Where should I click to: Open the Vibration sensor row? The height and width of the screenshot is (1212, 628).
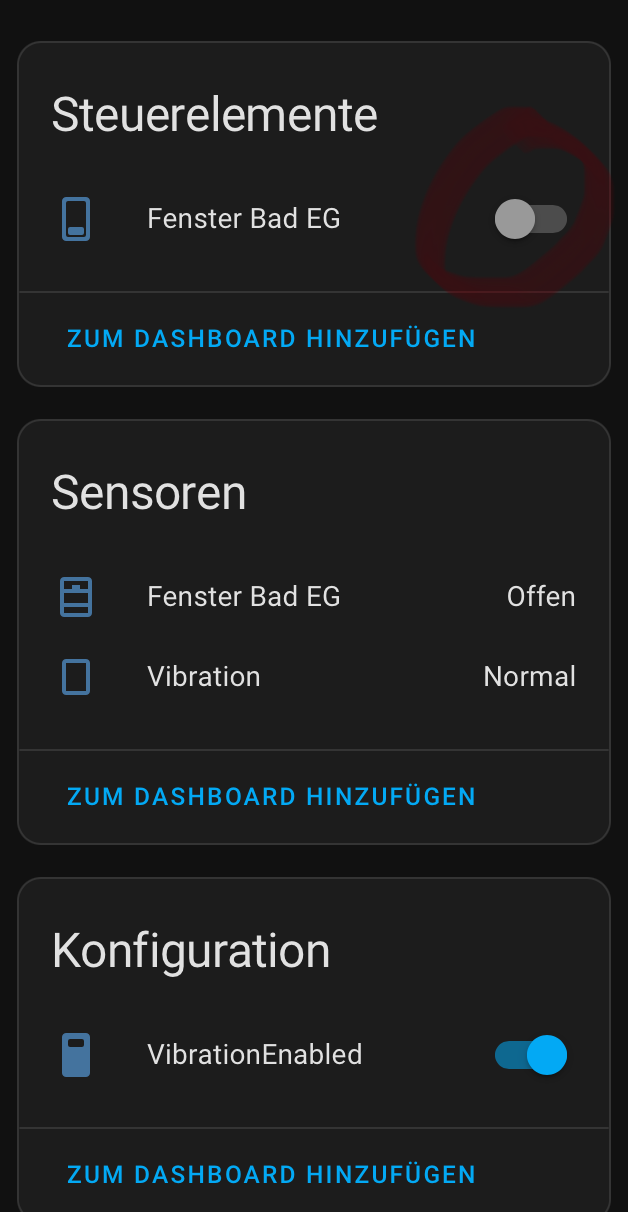click(314, 677)
